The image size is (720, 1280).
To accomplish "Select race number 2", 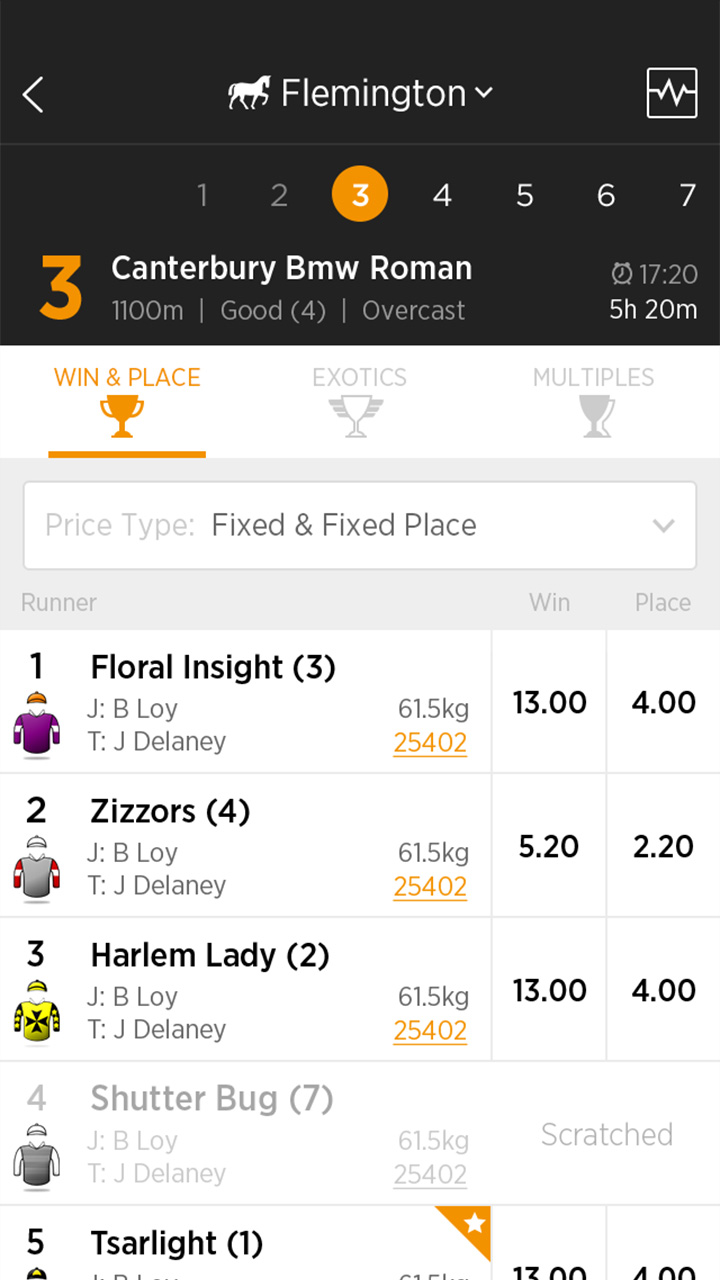I will click(x=279, y=195).
